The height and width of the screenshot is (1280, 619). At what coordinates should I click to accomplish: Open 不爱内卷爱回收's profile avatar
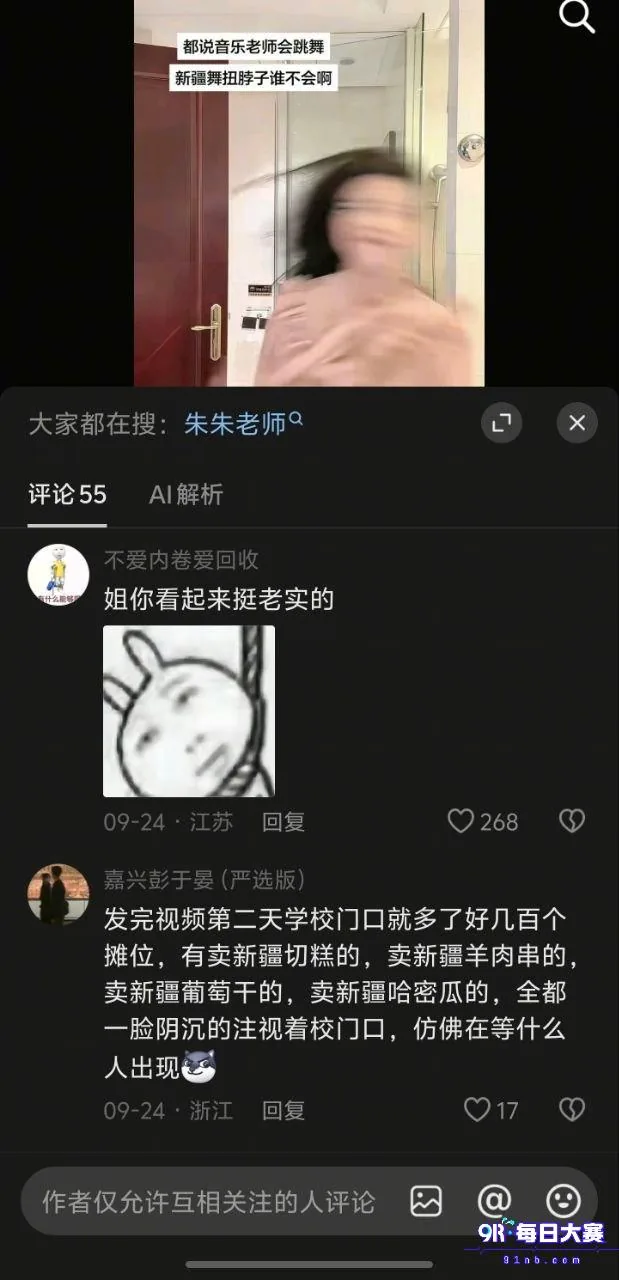pos(58,575)
